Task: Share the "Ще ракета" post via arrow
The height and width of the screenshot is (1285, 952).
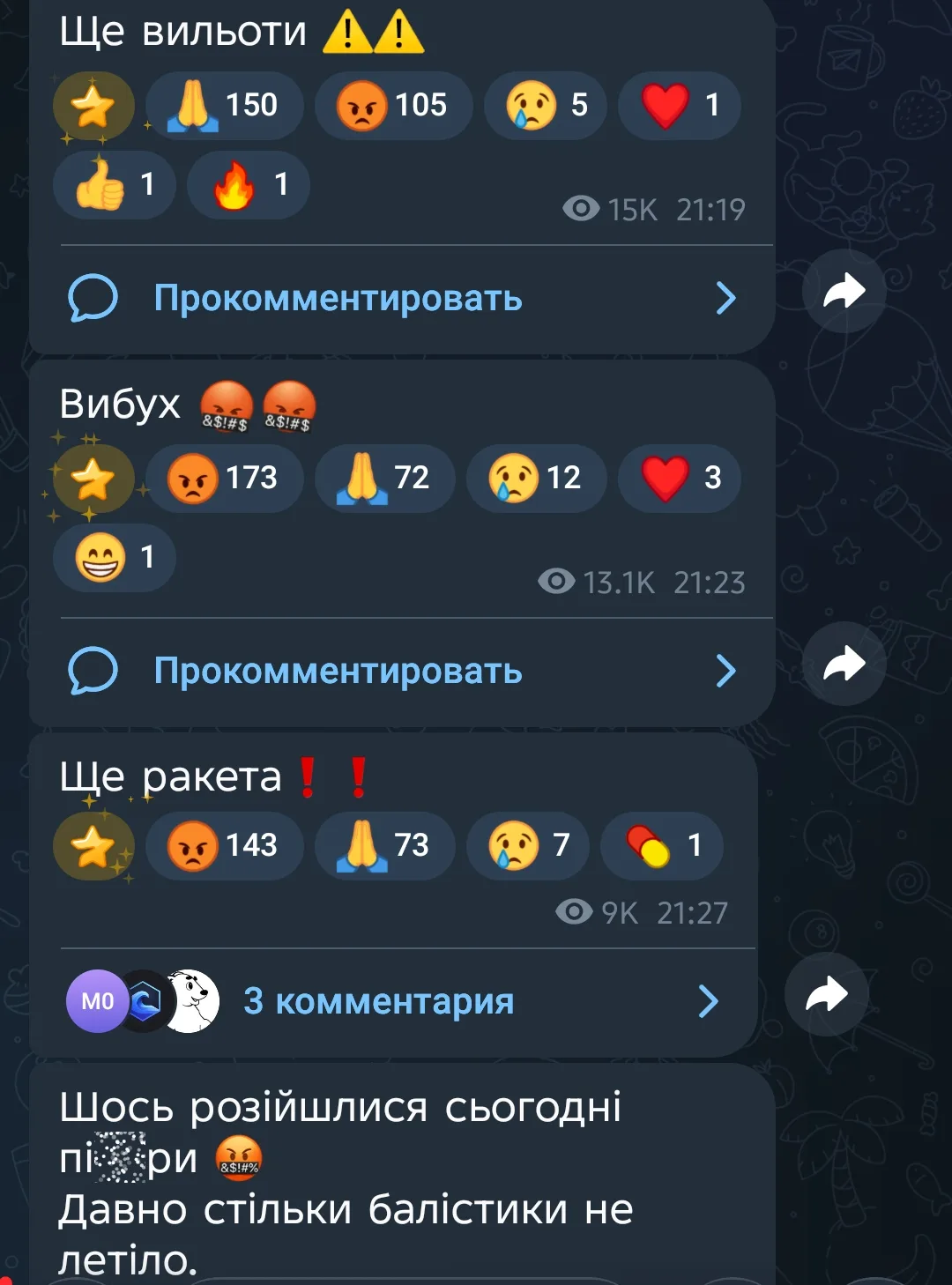Action: [826, 995]
